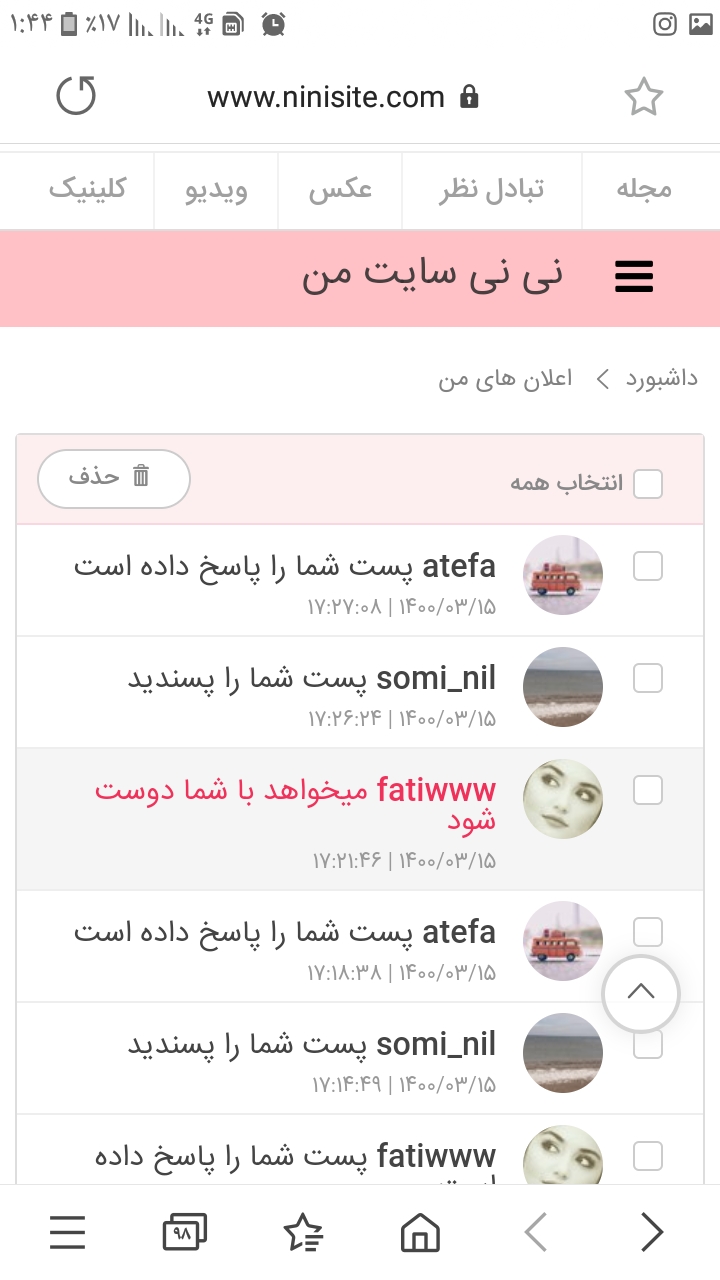
Task: Open atefa's reply notification from 17:18:38
Action: (285, 933)
